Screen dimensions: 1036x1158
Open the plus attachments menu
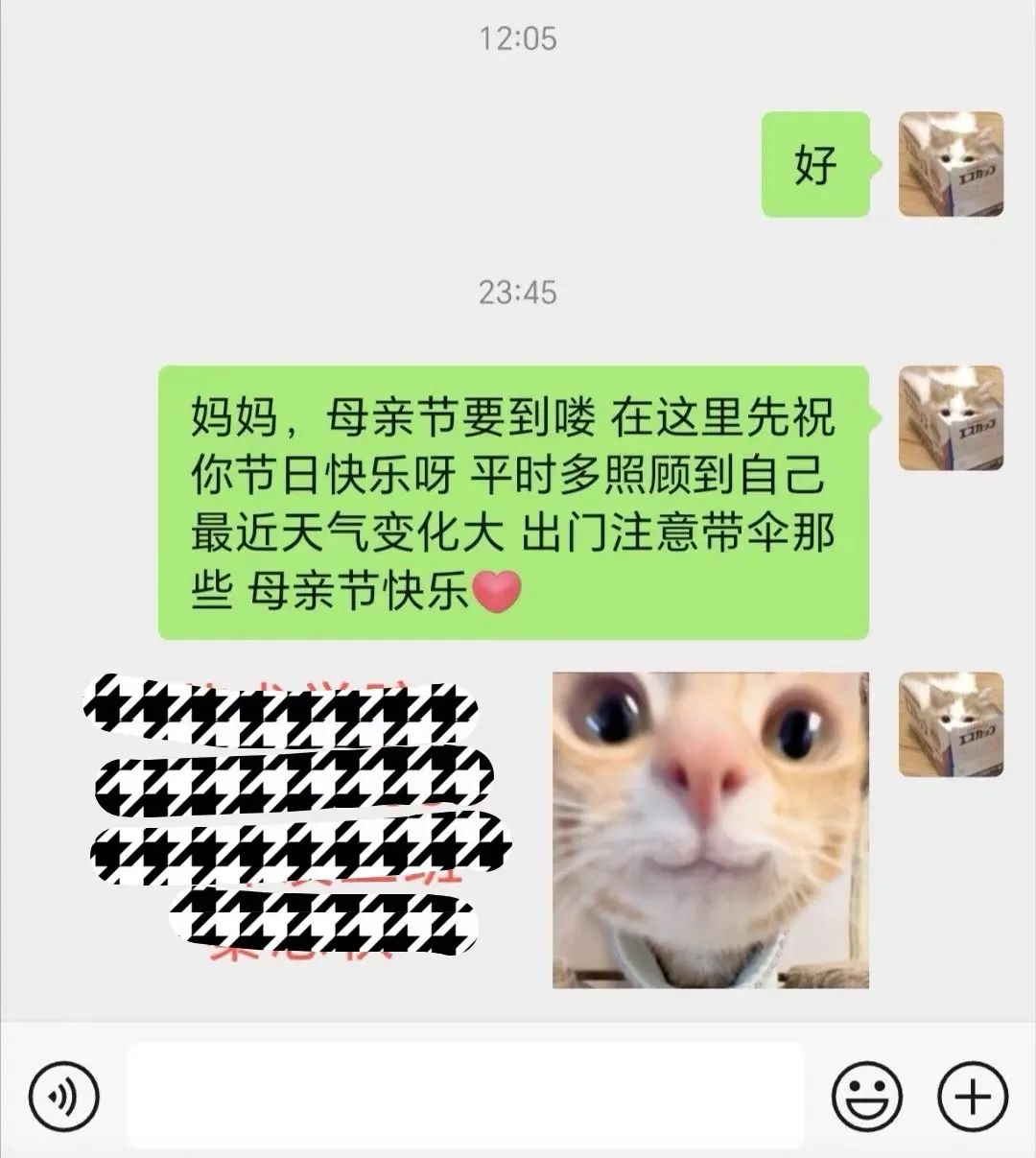972,1096
